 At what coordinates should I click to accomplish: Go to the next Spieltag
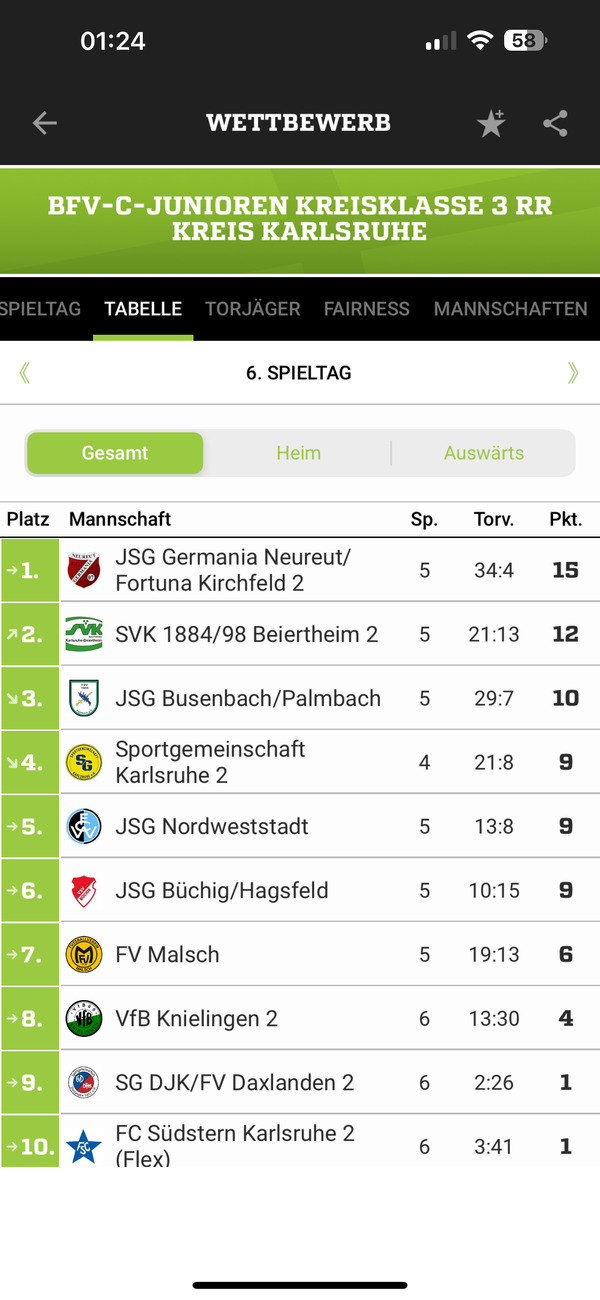tap(573, 373)
